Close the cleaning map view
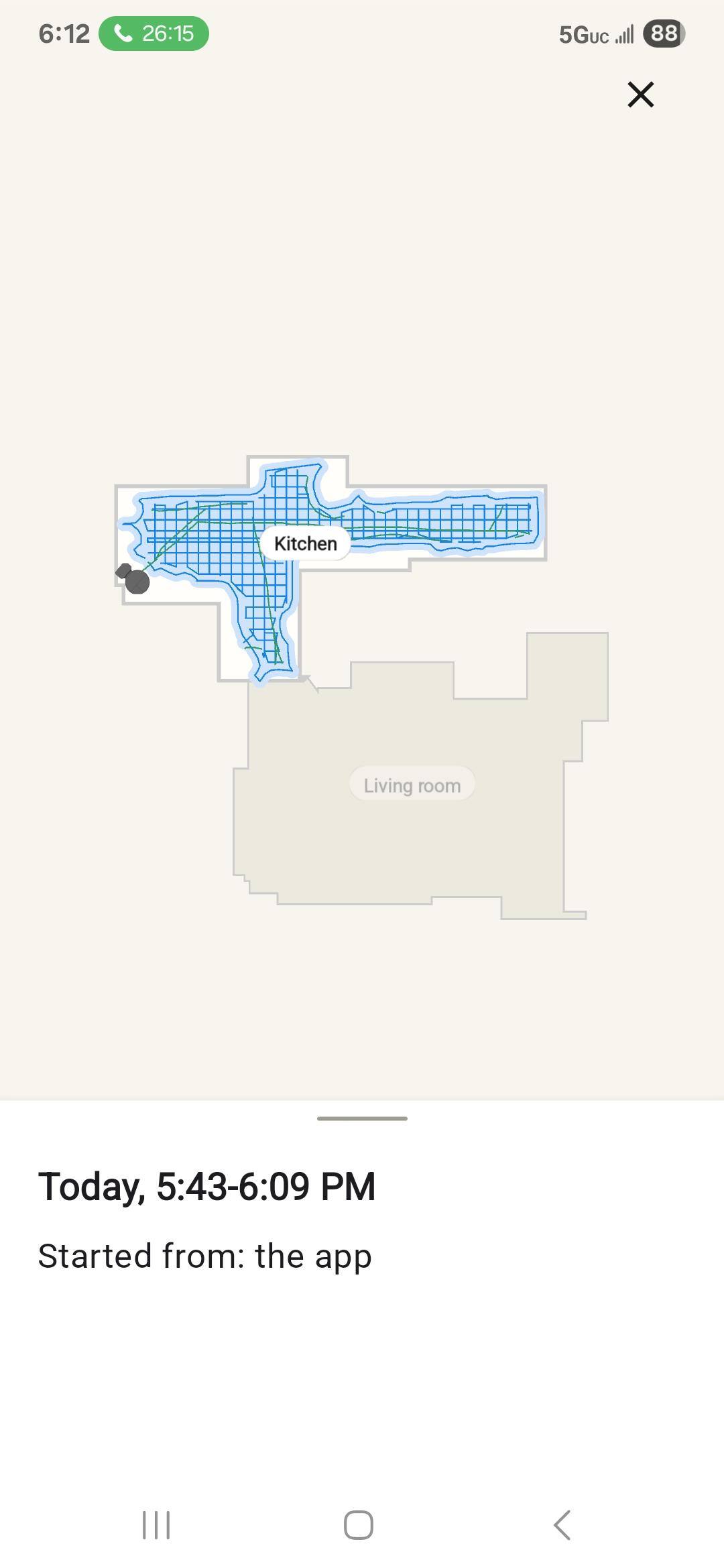The image size is (724, 1568). (x=640, y=94)
